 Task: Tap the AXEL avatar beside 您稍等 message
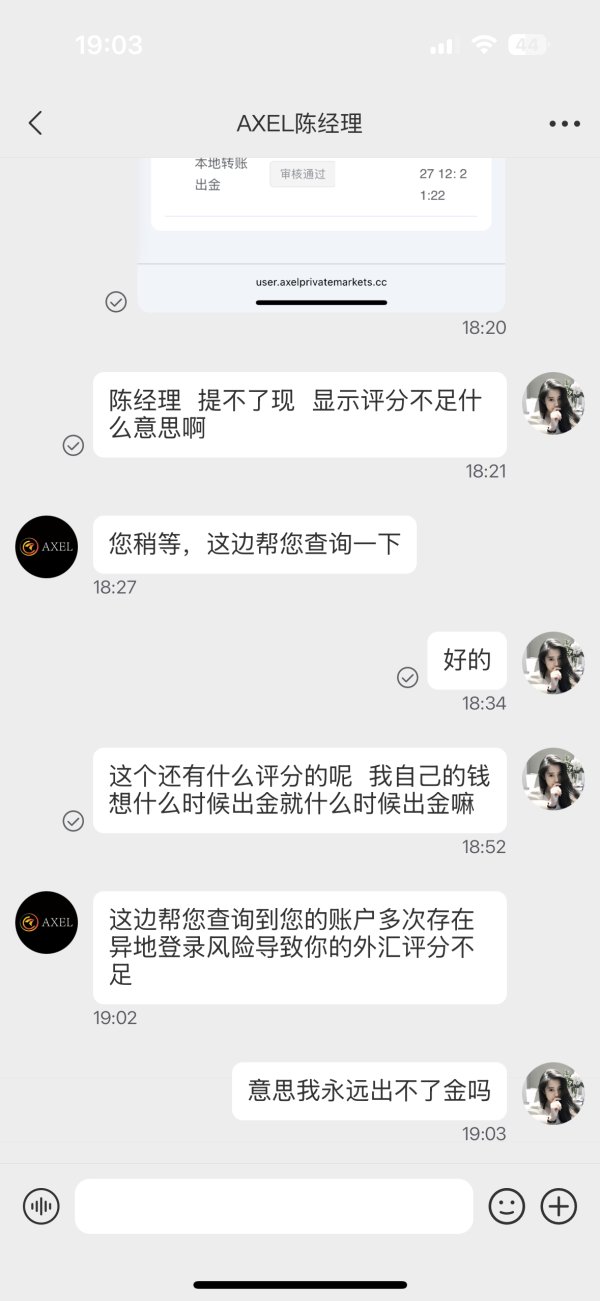pos(47,547)
